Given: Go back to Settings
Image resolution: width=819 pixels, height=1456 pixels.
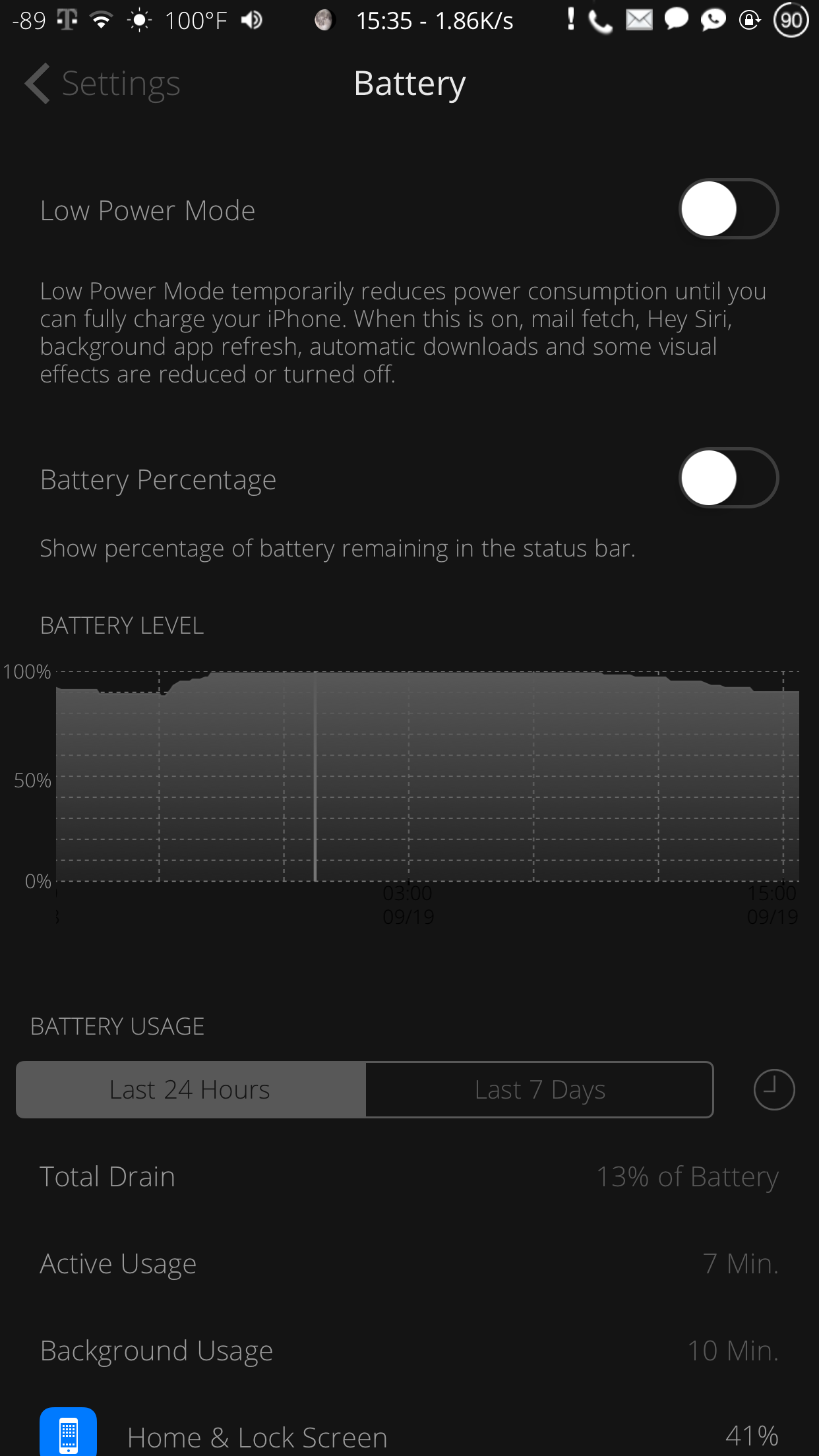Looking at the screenshot, I should tap(102, 84).
